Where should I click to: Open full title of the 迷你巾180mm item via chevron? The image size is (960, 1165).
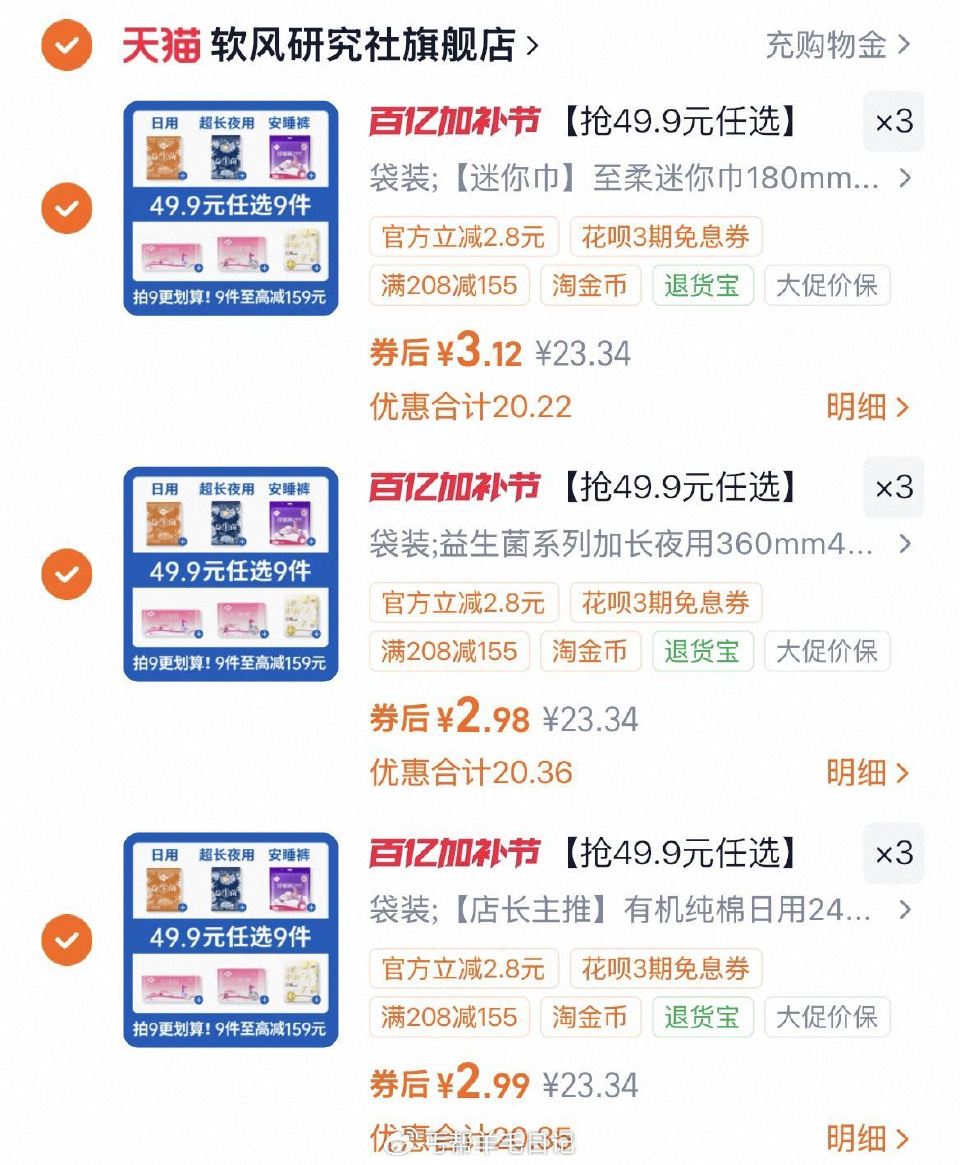pos(906,178)
